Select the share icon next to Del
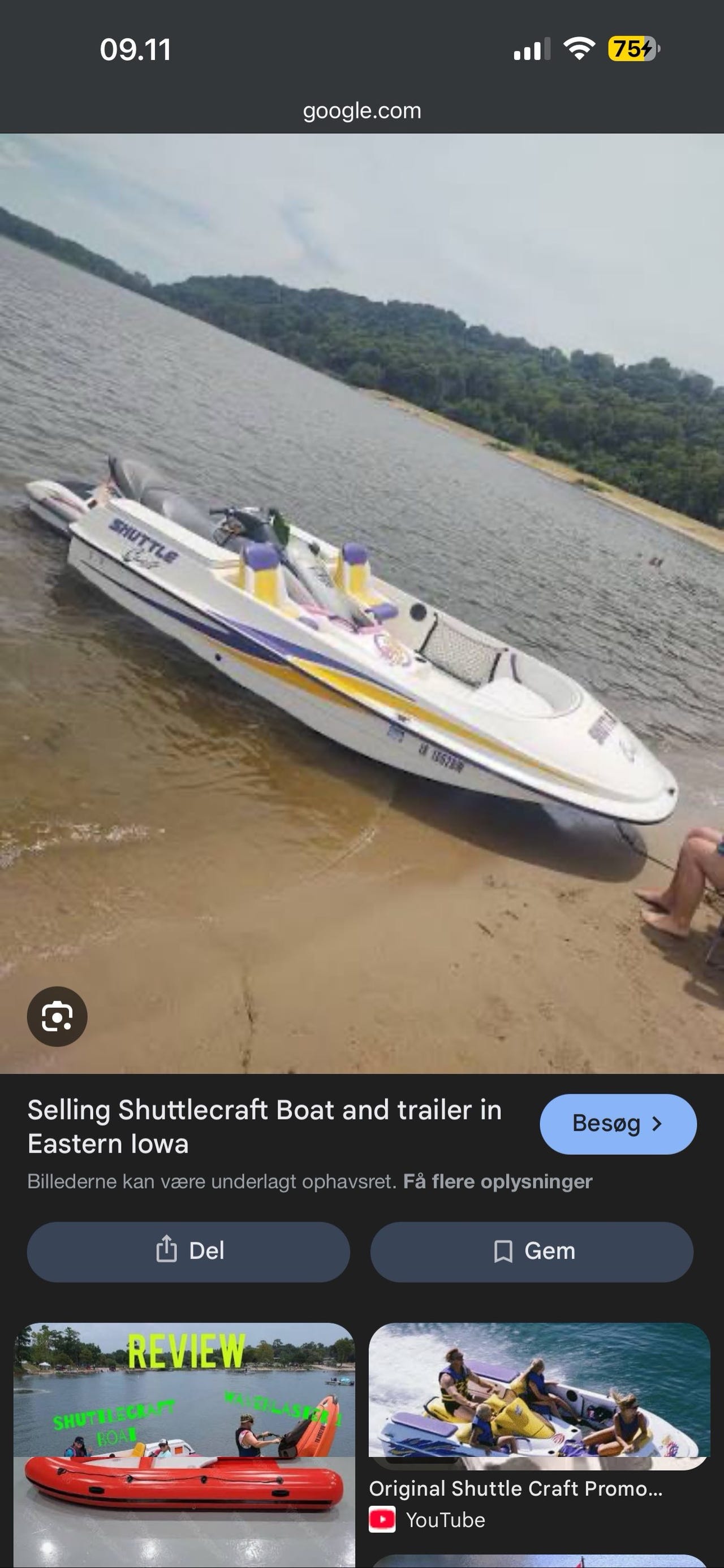Screen dimensions: 724x1568 (x=166, y=1251)
